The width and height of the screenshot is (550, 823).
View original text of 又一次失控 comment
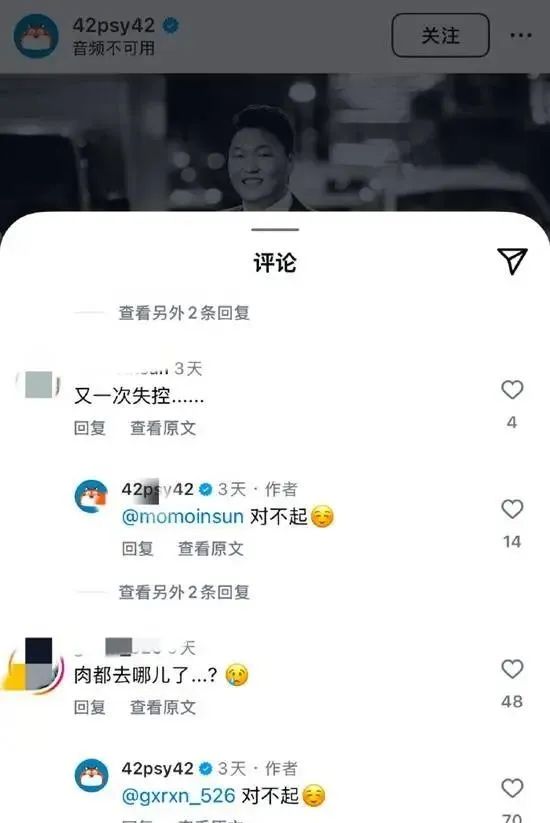(163, 428)
